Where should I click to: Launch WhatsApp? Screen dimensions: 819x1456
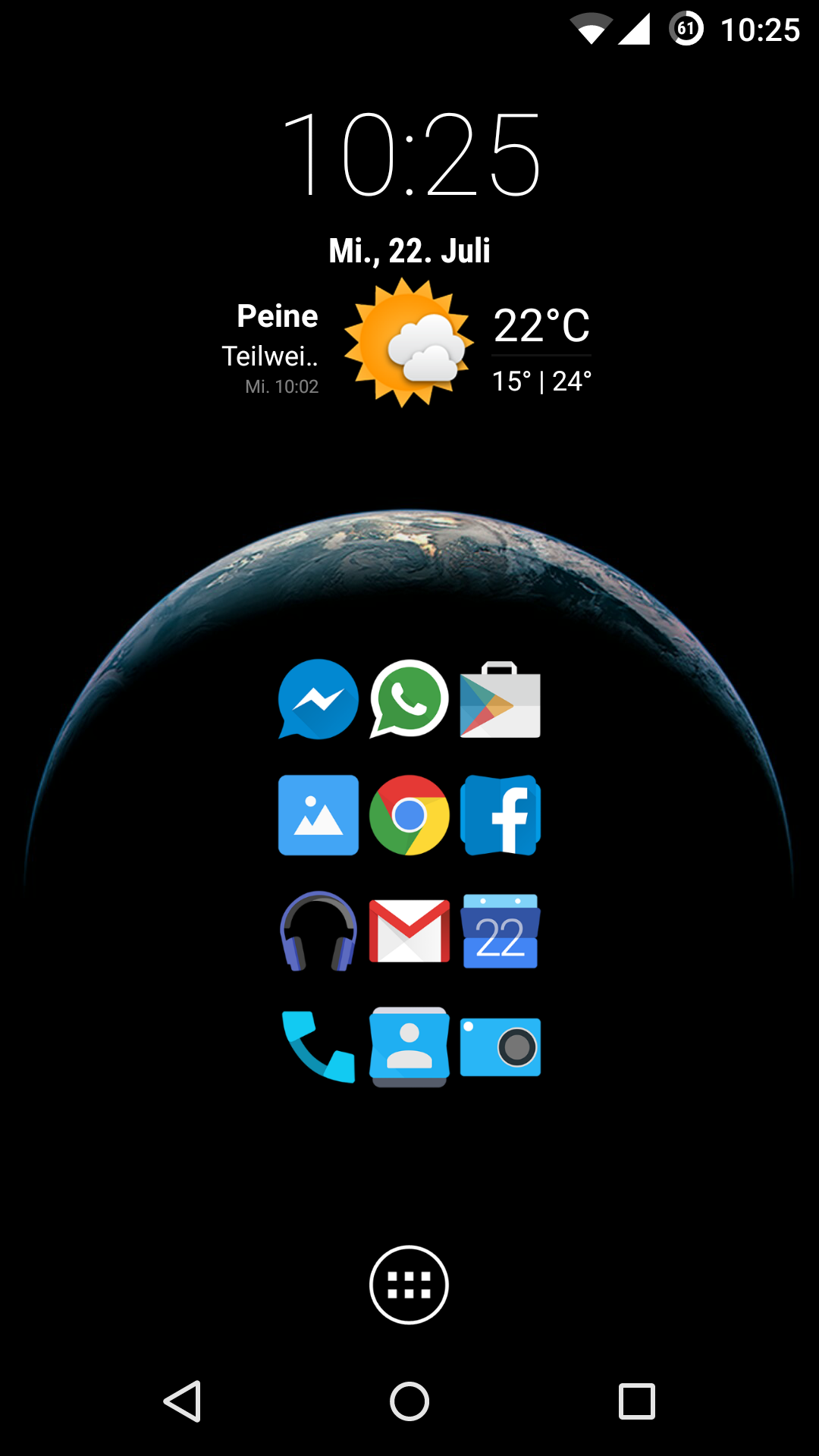pyautogui.click(x=409, y=699)
